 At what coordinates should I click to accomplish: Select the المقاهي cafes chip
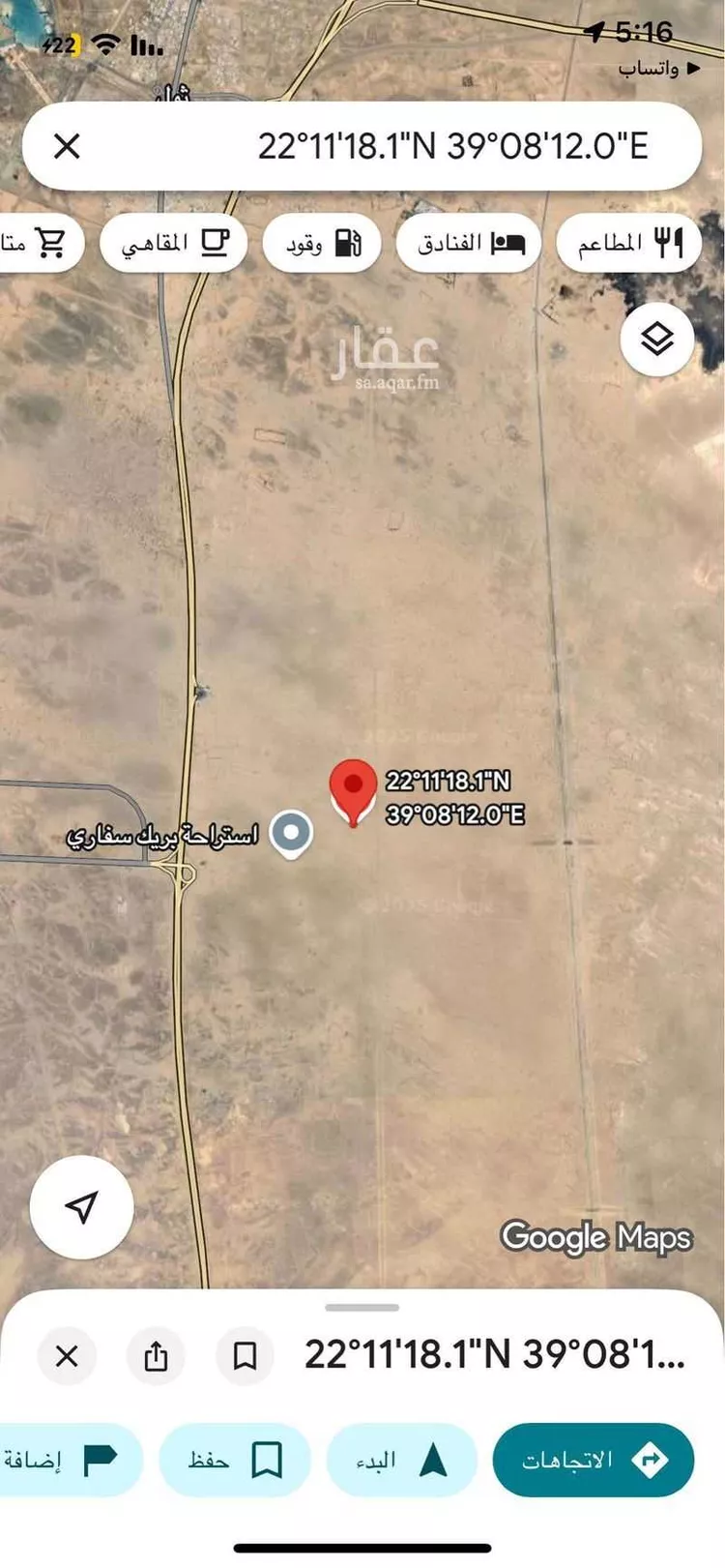[174, 243]
